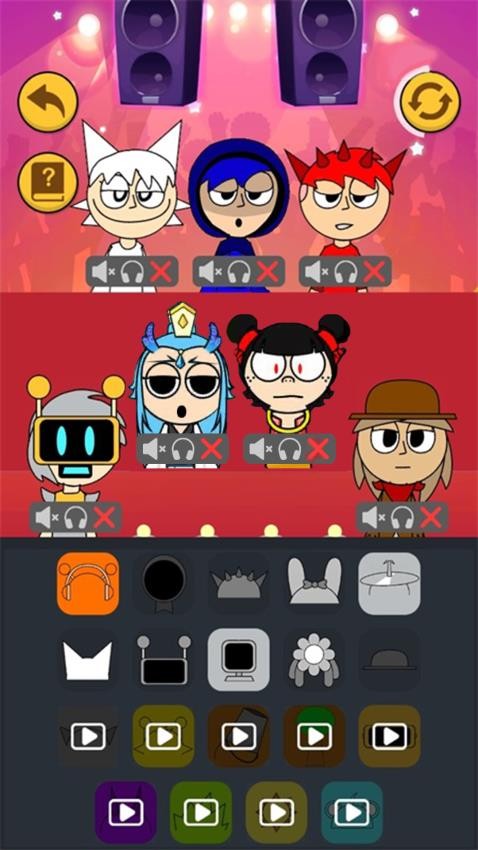The width and height of the screenshot is (478, 850).
Task: Tap the yellow back arrow button
Action: [48, 102]
